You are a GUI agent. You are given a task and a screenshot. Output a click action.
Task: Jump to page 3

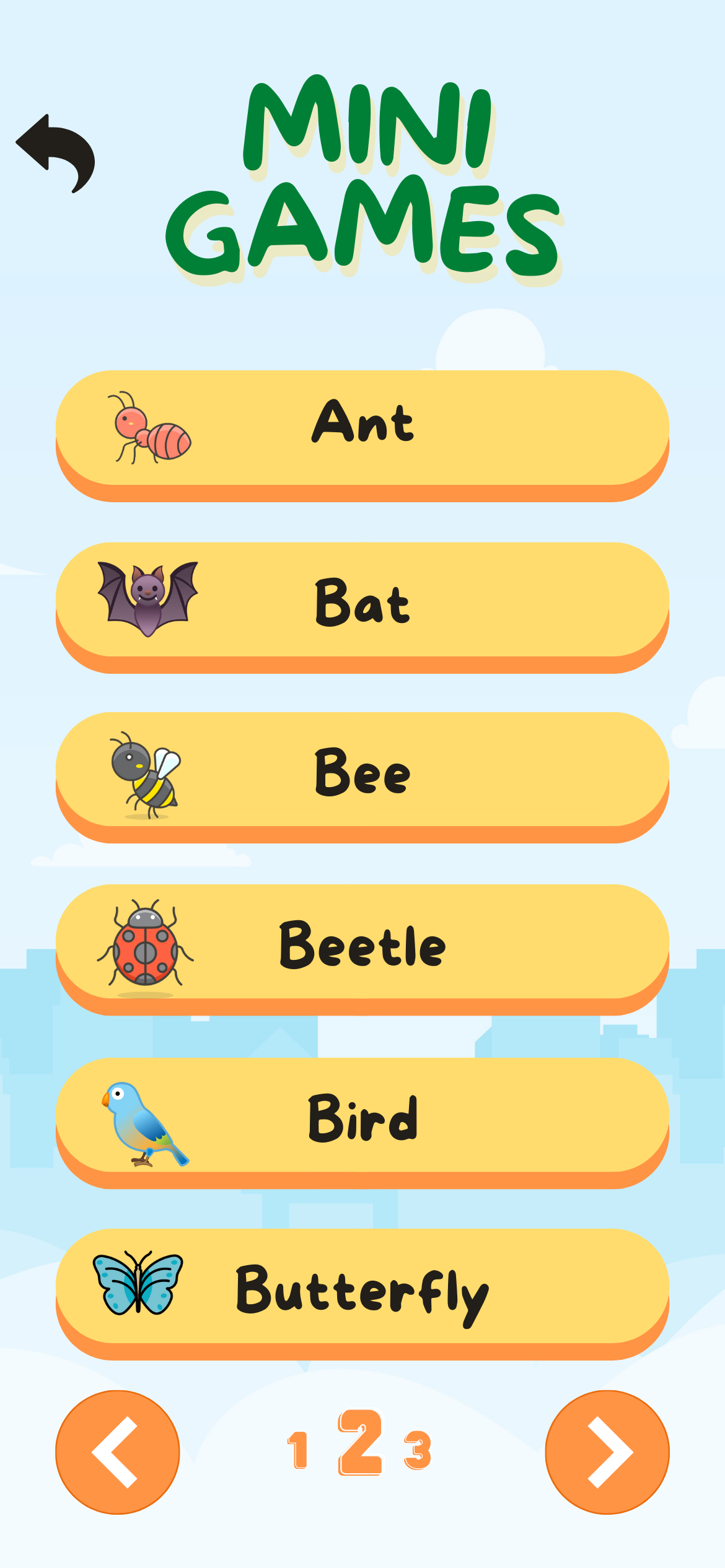(418, 1450)
